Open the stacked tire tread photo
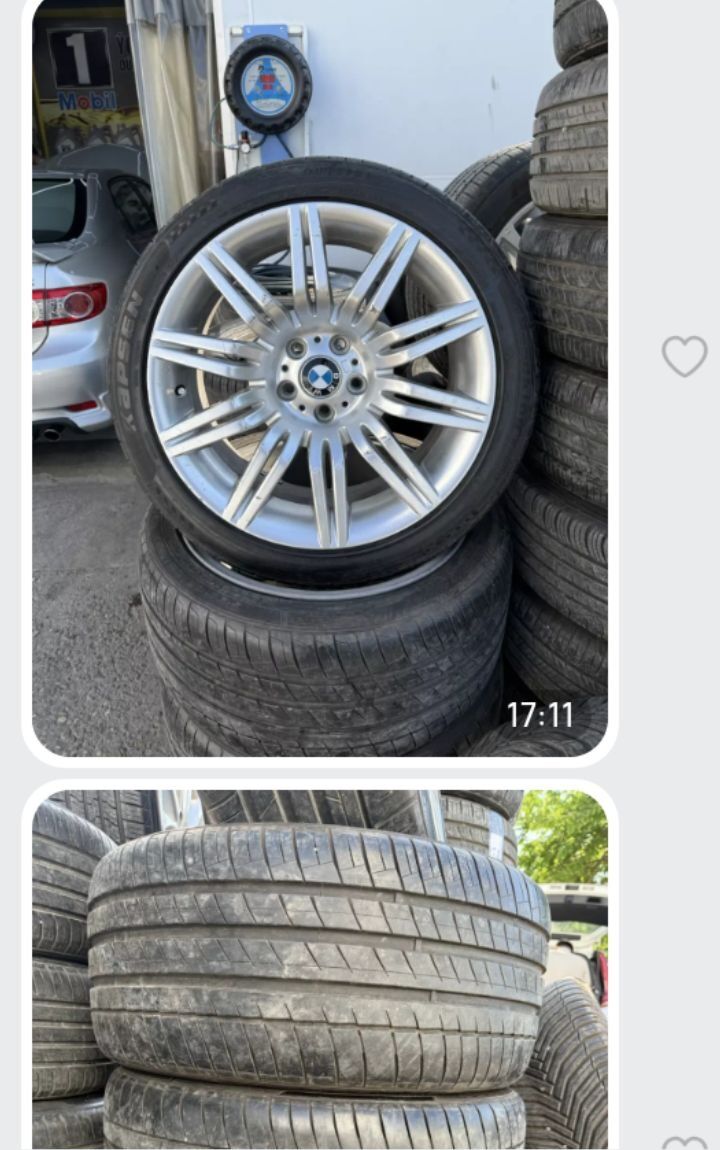The height and width of the screenshot is (1150, 720). click(320, 970)
